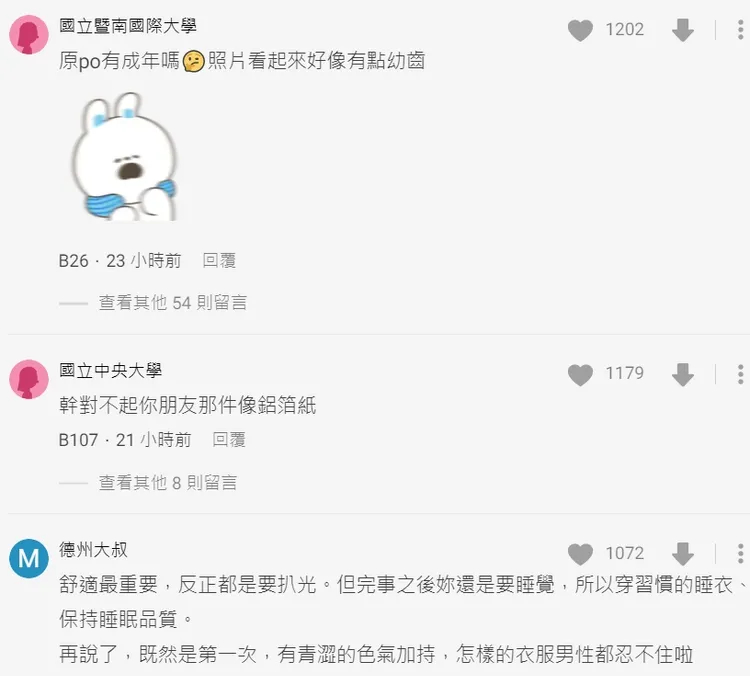The width and height of the screenshot is (750, 676).
Task: Reply to comment B26
Action: click(x=219, y=261)
